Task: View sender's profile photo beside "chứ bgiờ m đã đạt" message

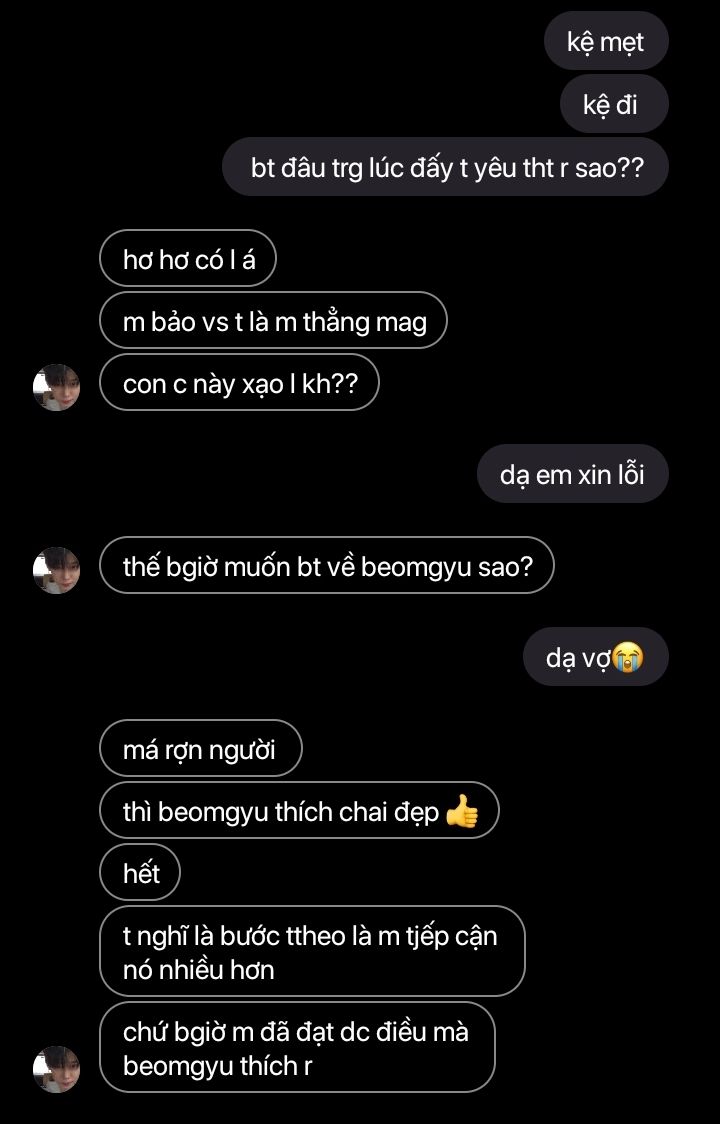Action: coord(57,1069)
